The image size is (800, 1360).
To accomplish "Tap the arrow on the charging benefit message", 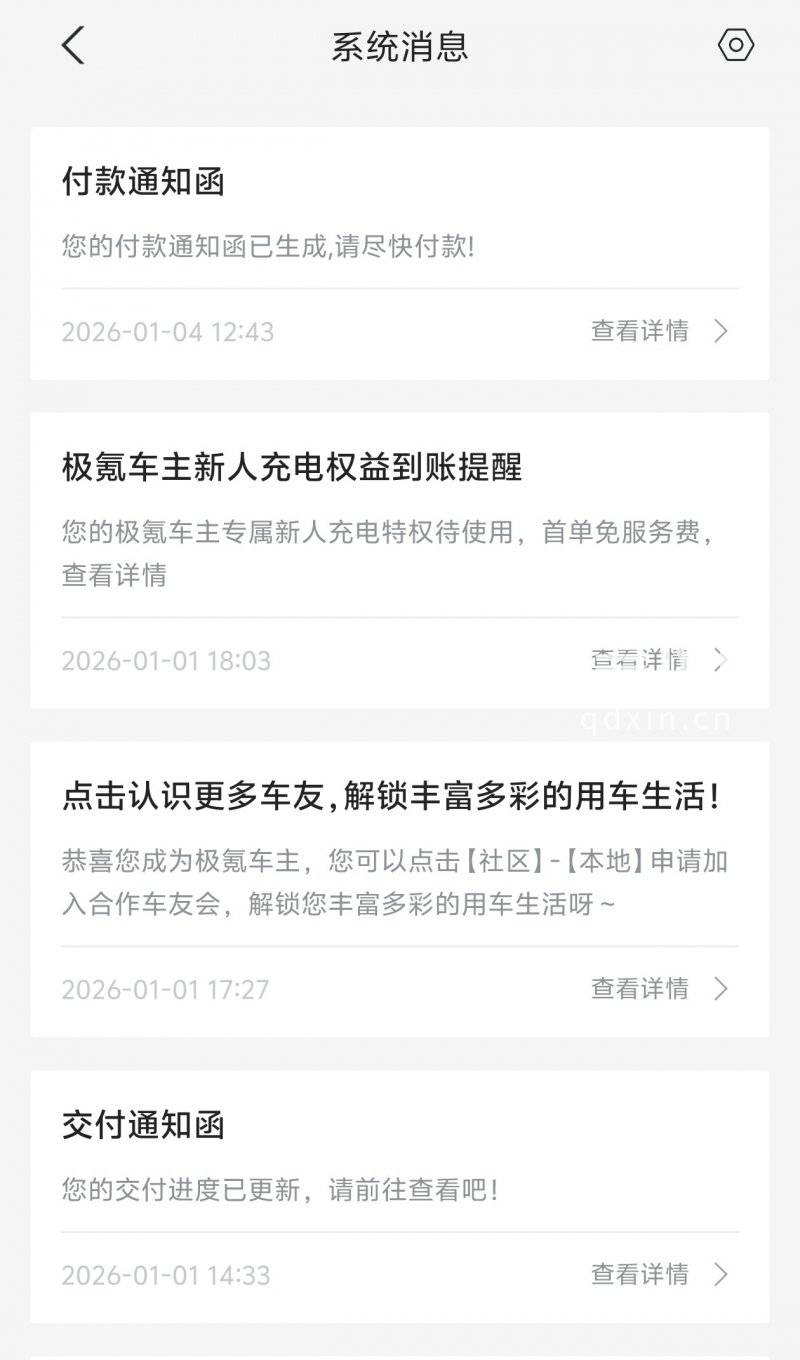I will coord(722,660).
